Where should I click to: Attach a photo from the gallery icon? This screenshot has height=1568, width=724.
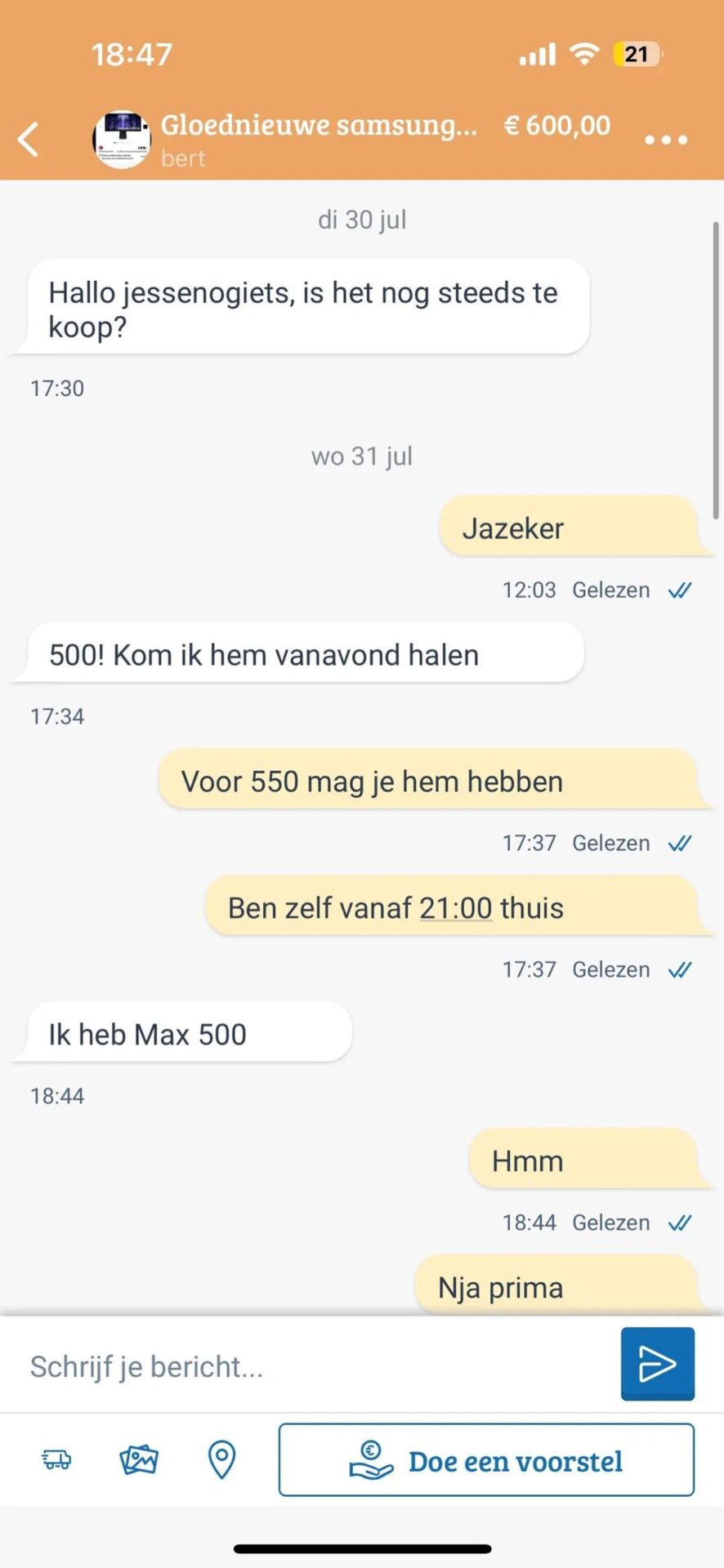139,1459
